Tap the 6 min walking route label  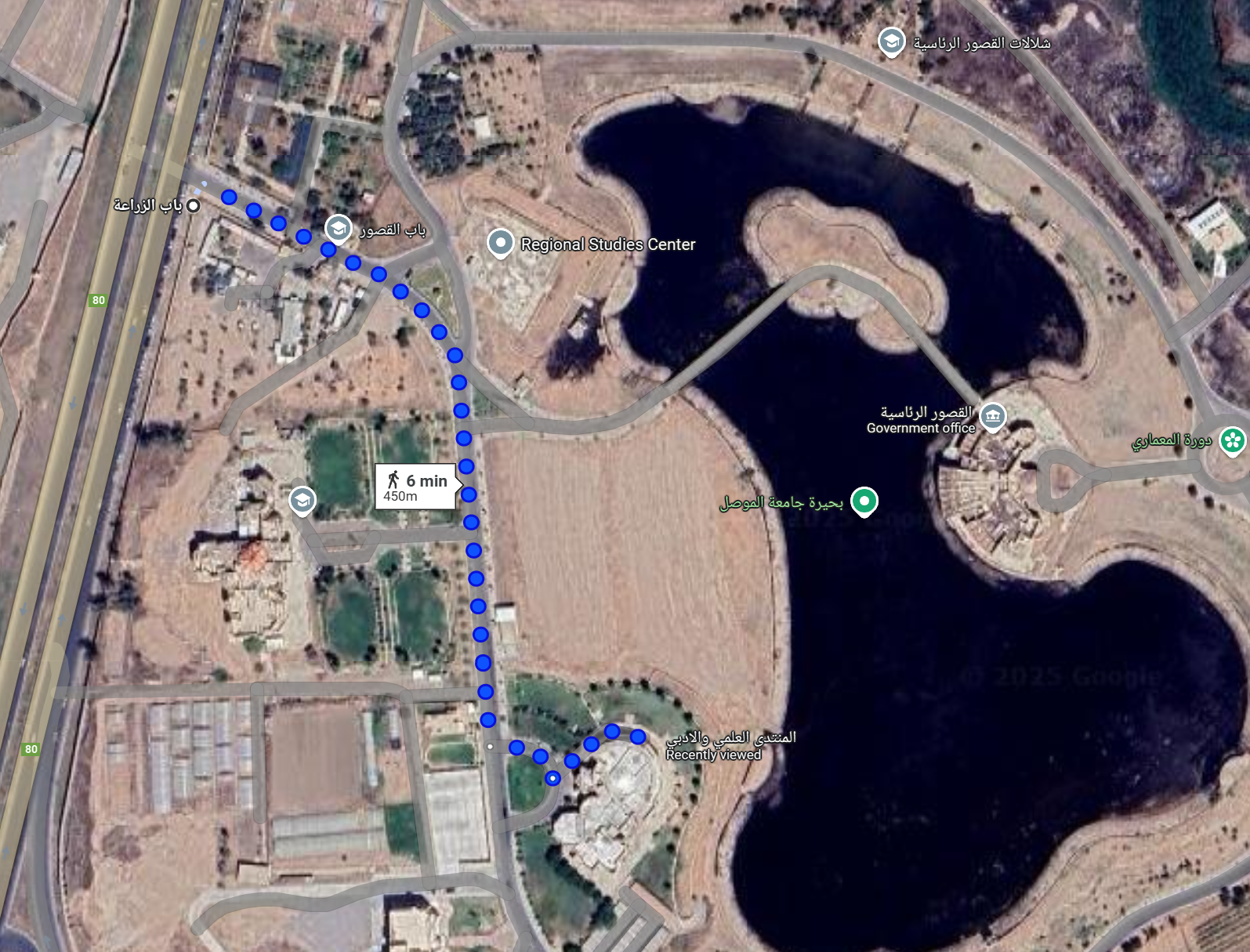point(416,487)
